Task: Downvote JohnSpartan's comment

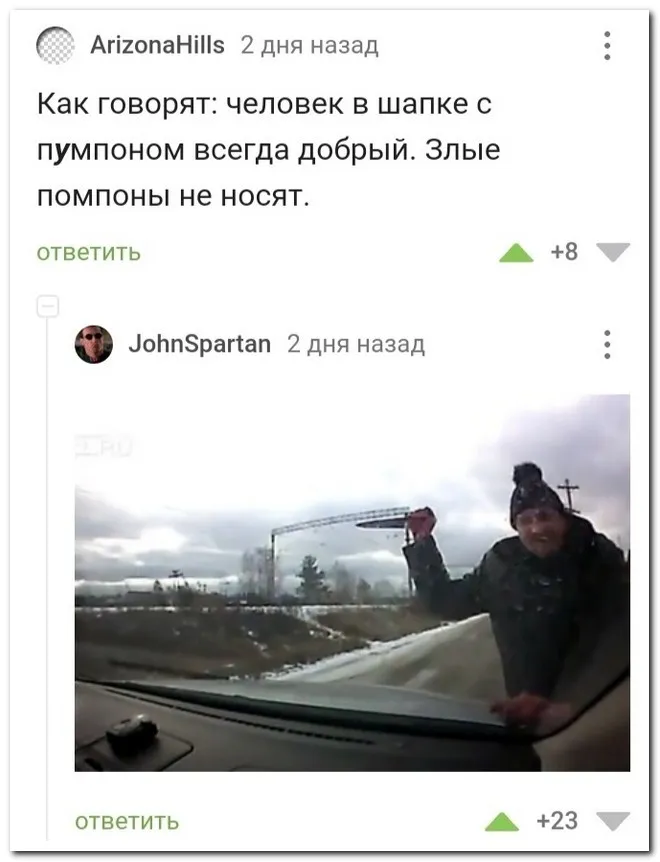Action: (x=612, y=821)
